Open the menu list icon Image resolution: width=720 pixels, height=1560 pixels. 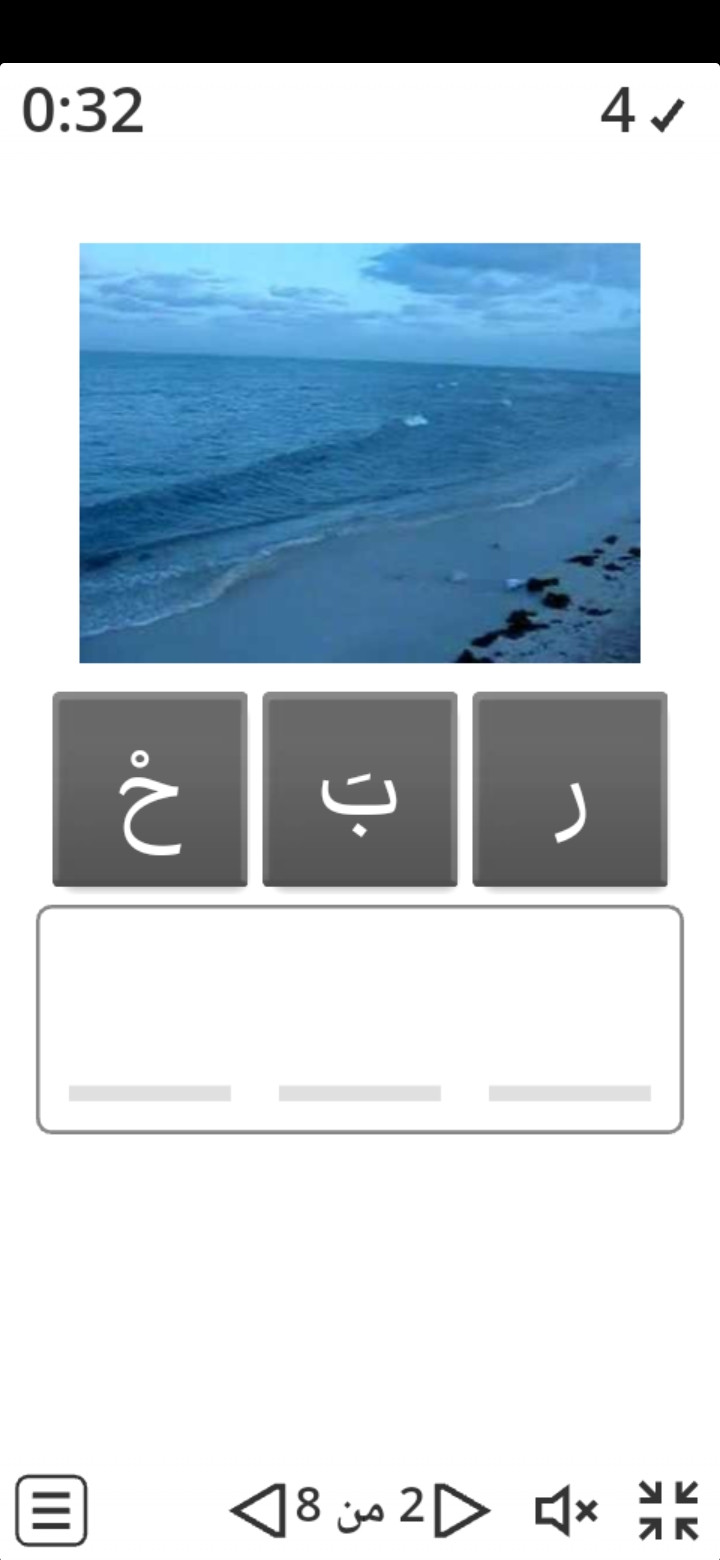click(x=51, y=1510)
